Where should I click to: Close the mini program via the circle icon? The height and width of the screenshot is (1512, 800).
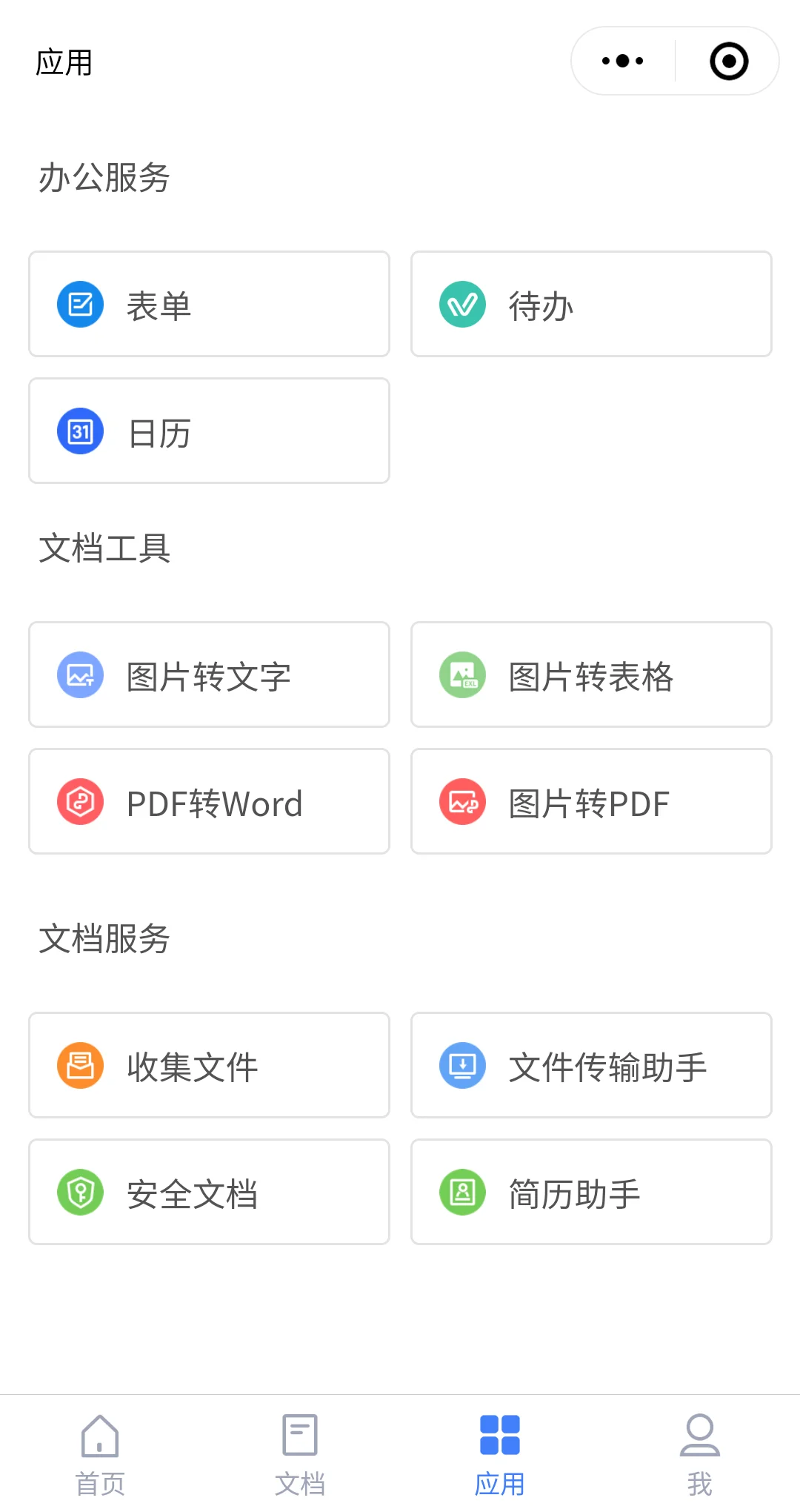point(729,61)
